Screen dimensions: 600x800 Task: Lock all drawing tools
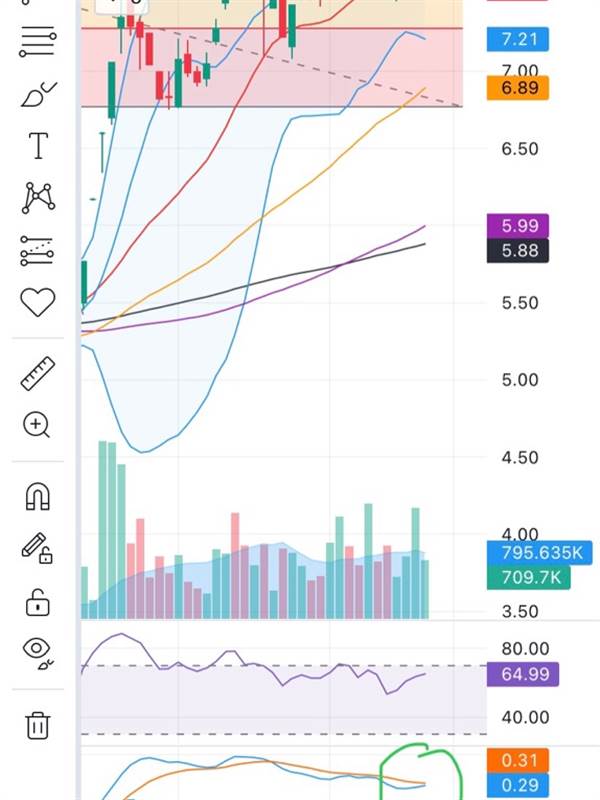click(x=38, y=603)
